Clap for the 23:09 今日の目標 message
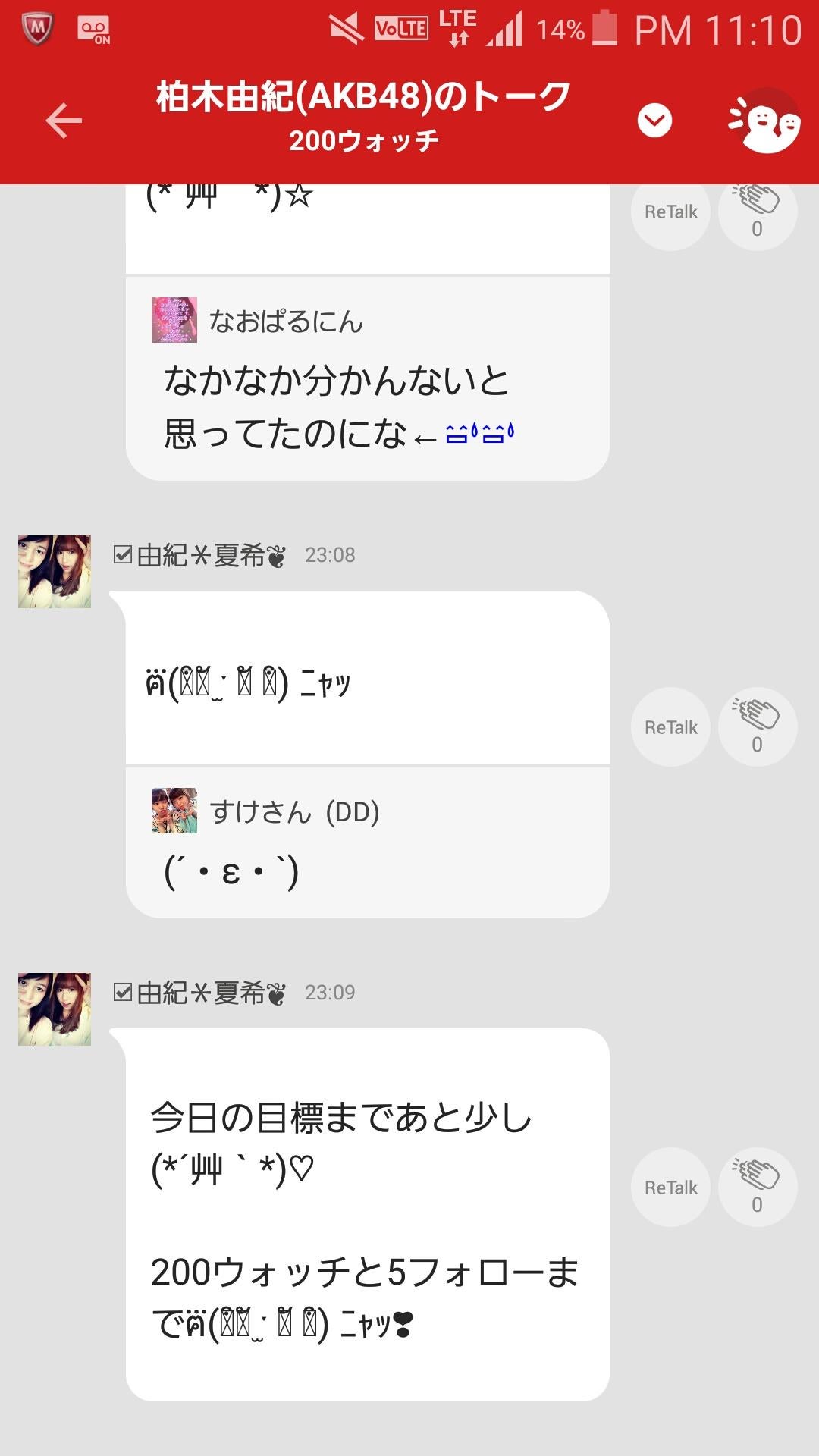 757,1188
